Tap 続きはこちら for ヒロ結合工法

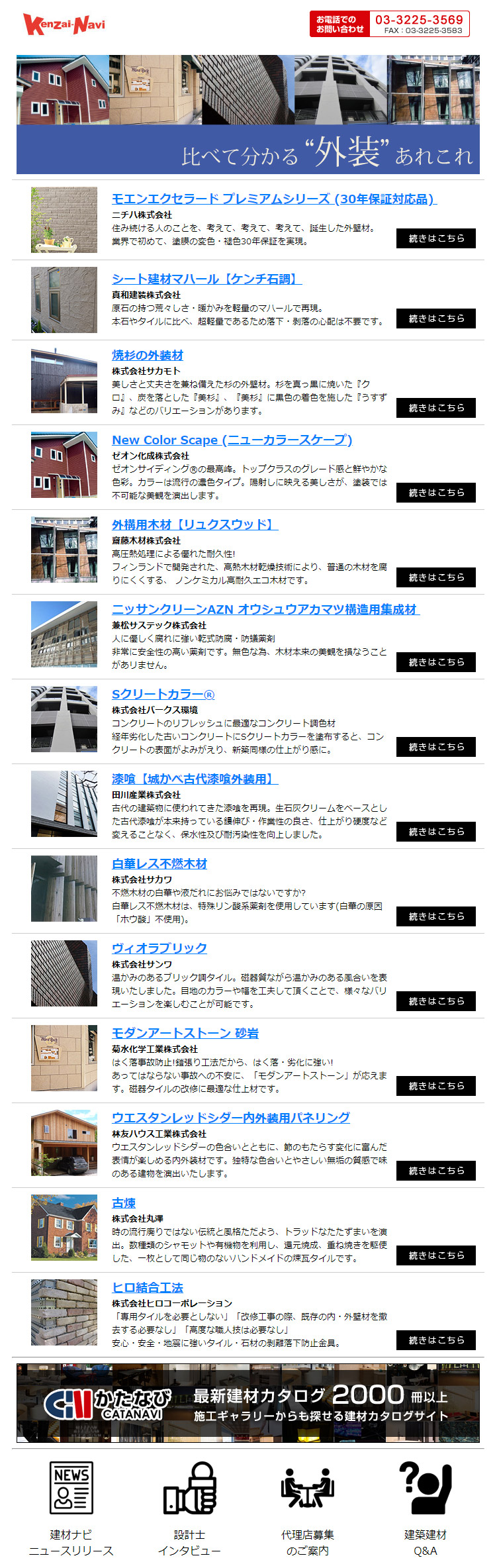435,1340
